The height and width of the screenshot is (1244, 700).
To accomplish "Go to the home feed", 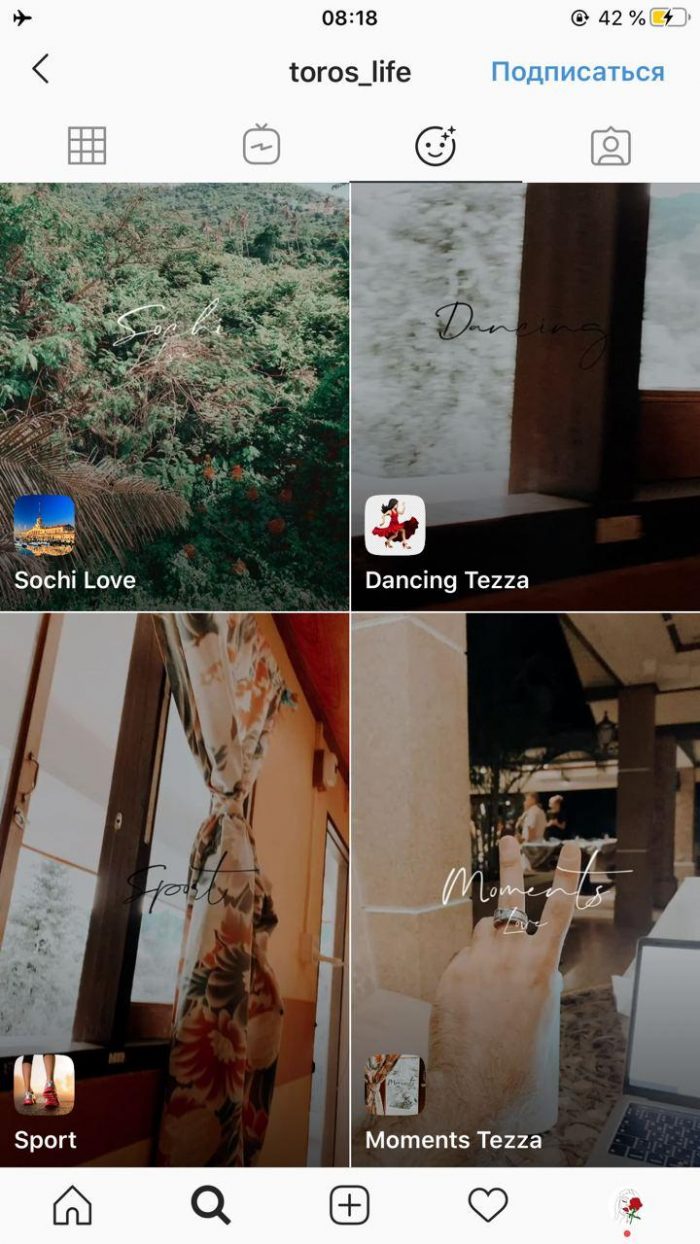I will pos(72,1206).
